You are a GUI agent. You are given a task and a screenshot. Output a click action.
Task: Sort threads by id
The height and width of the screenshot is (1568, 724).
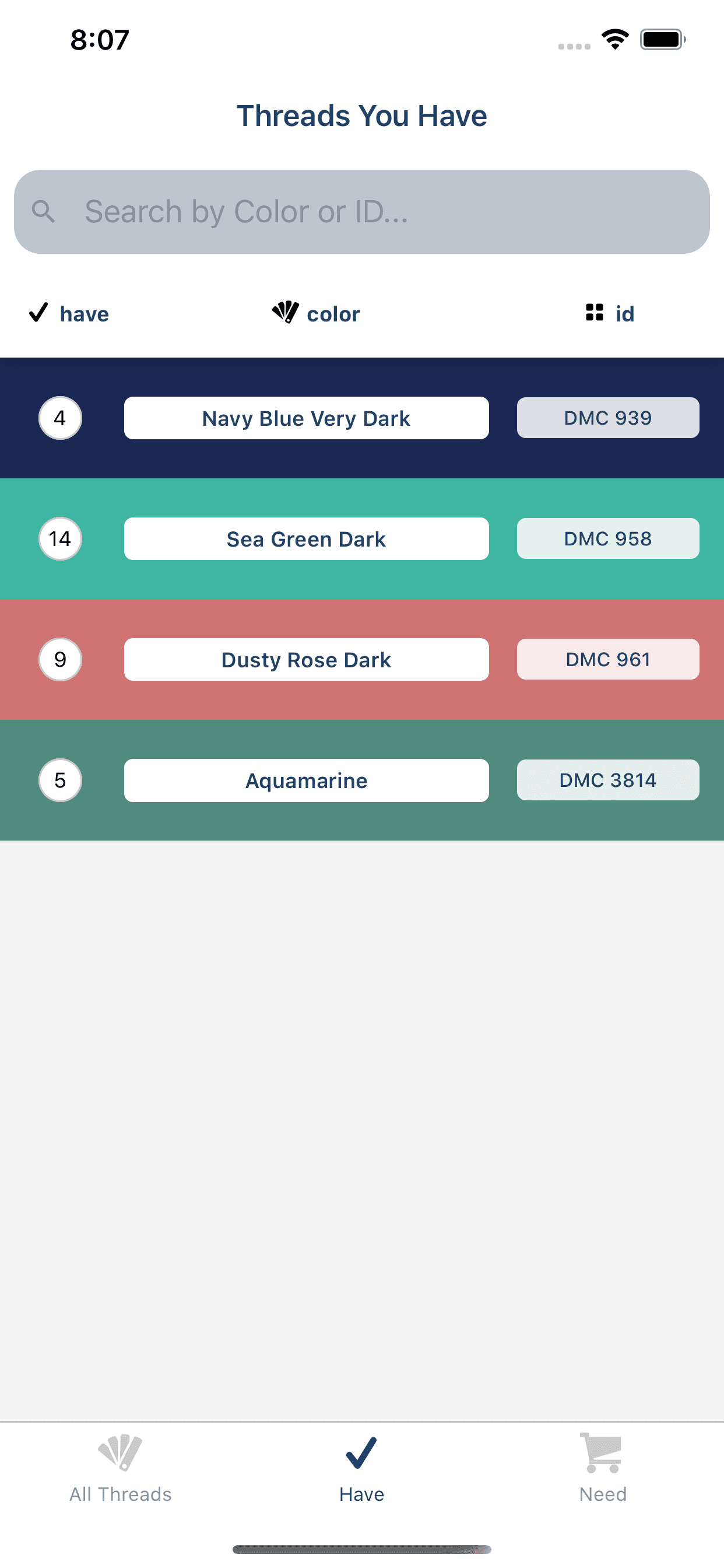pos(610,313)
